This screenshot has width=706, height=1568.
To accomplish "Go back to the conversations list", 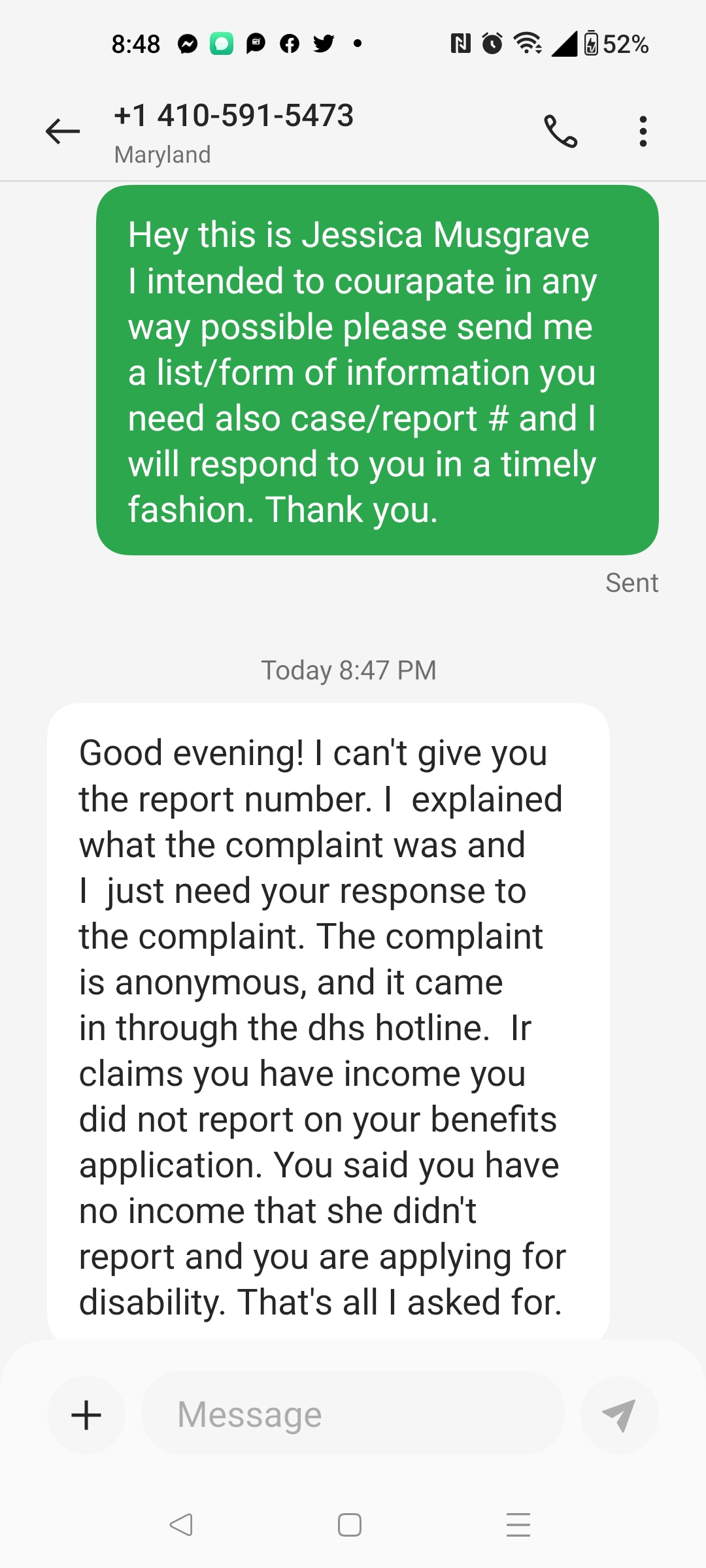I will click(63, 131).
